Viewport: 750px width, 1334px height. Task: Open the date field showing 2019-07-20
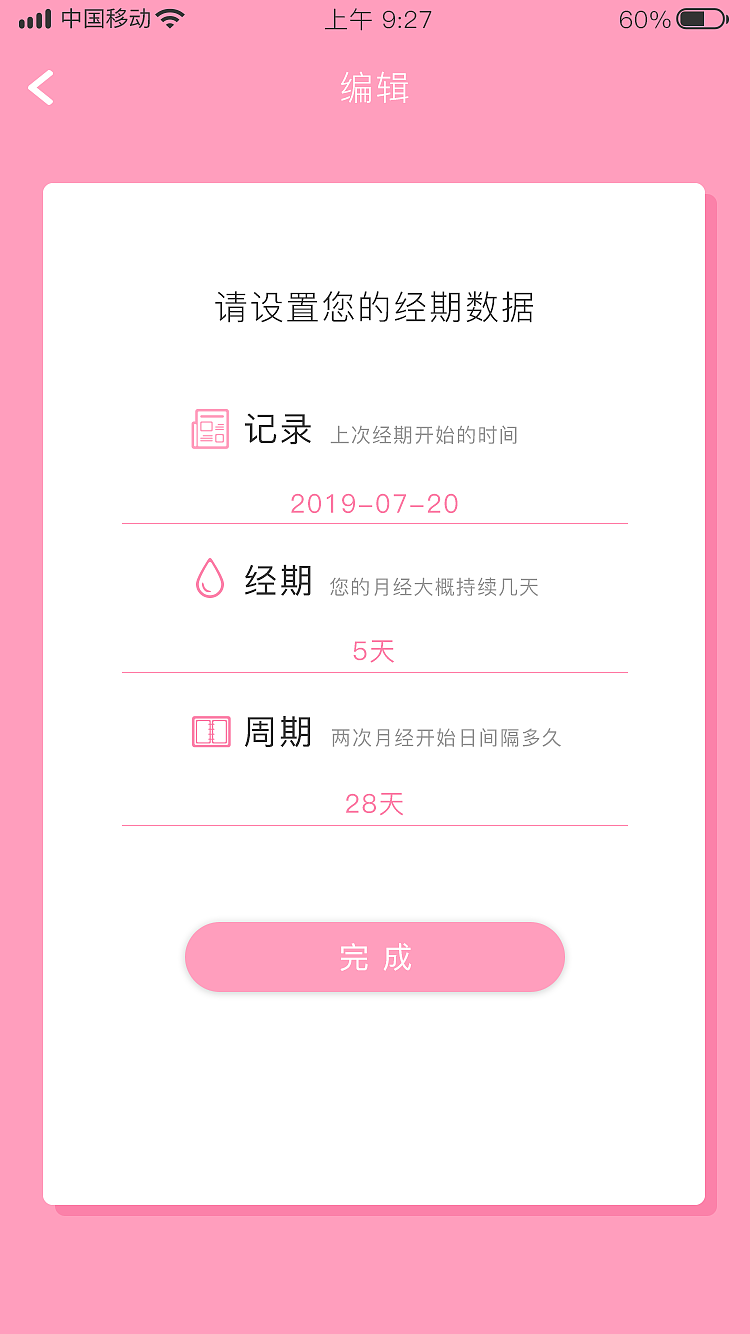[x=374, y=503]
